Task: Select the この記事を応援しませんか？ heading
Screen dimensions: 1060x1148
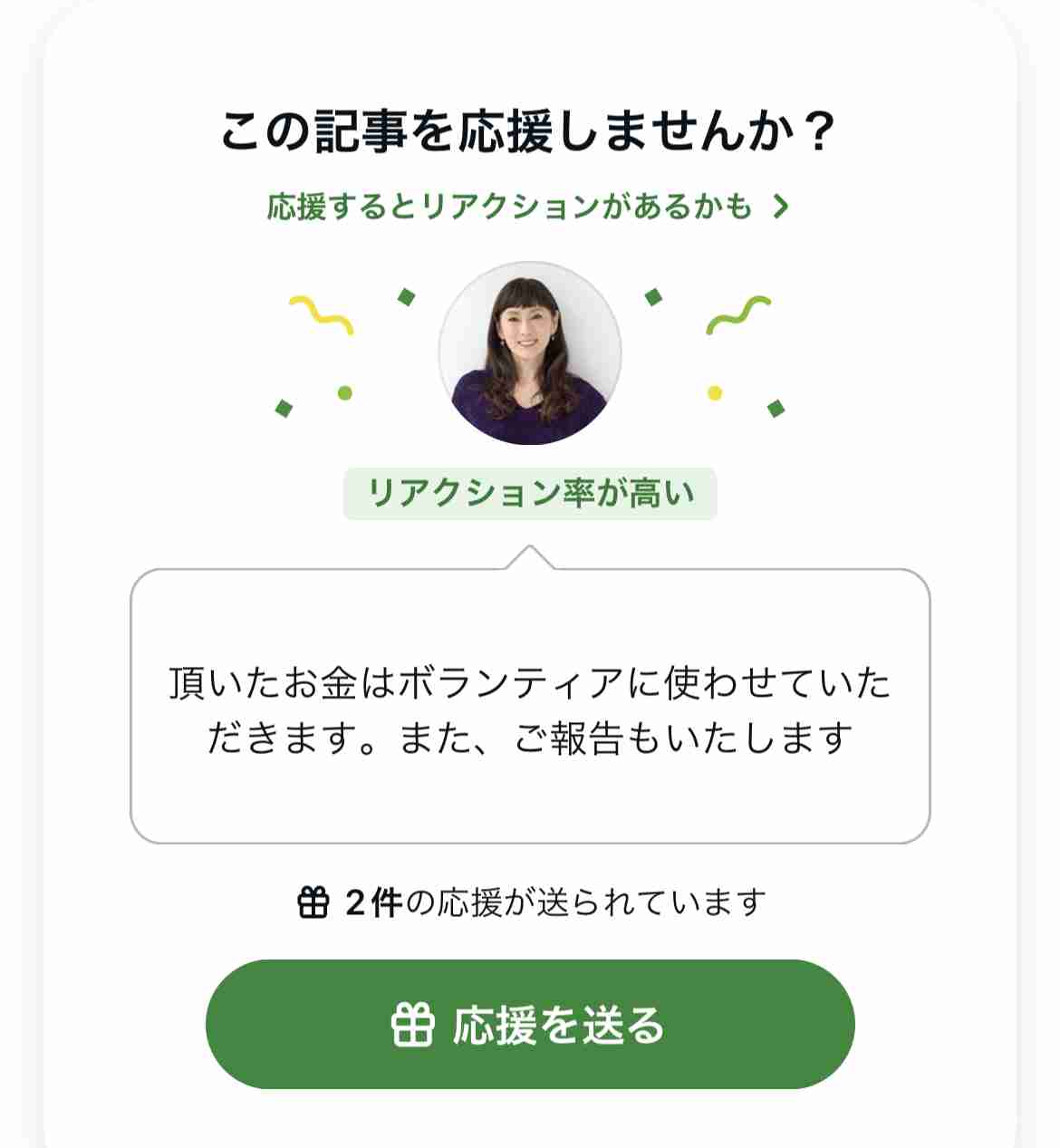Action: (530, 127)
